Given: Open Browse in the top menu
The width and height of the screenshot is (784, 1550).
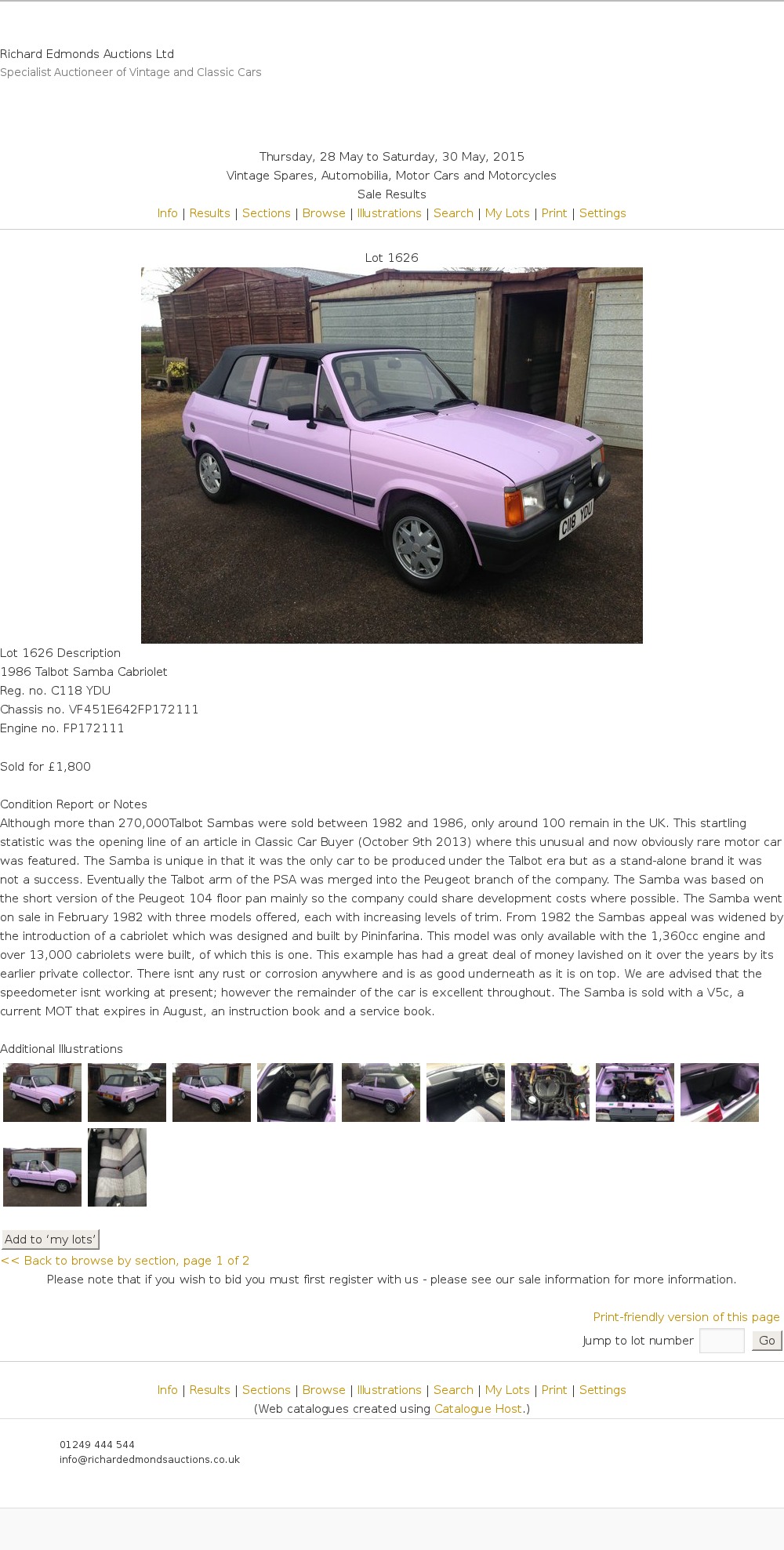Looking at the screenshot, I should [x=324, y=213].
